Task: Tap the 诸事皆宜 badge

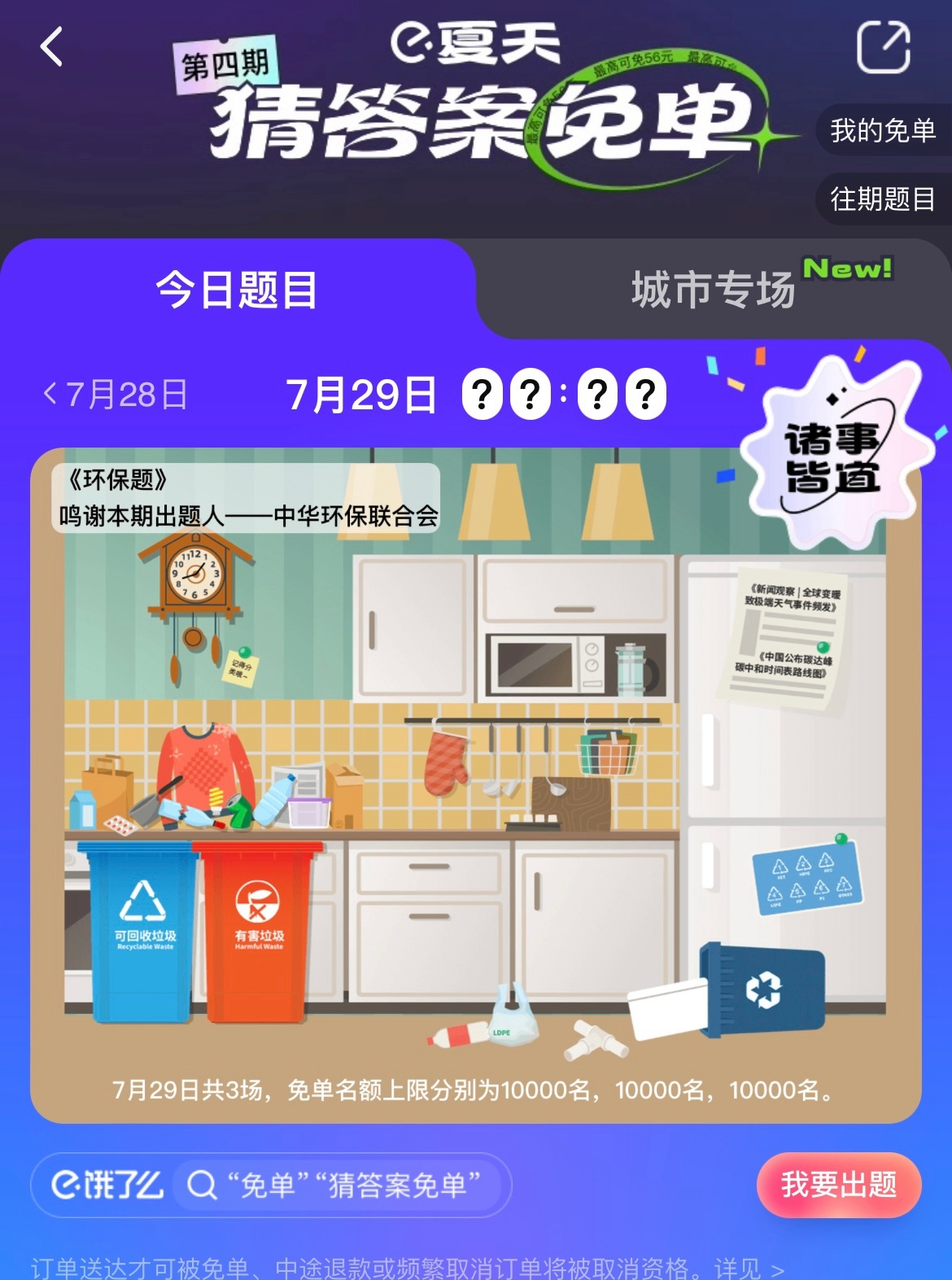Action: pyautogui.click(x=834, y=456)
